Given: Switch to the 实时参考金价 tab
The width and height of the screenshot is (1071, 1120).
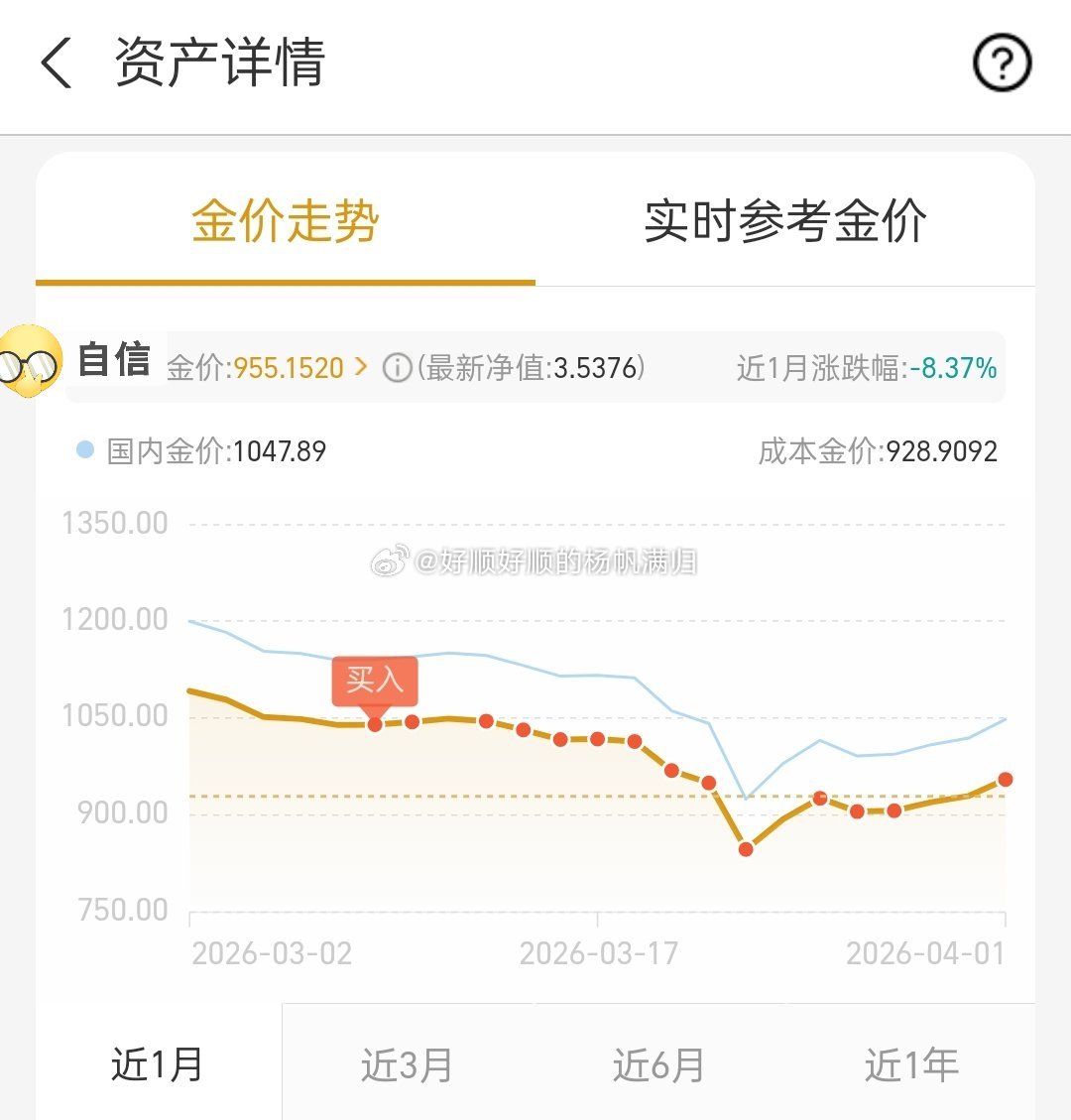Looking at the screenshot, I should 785,222.
